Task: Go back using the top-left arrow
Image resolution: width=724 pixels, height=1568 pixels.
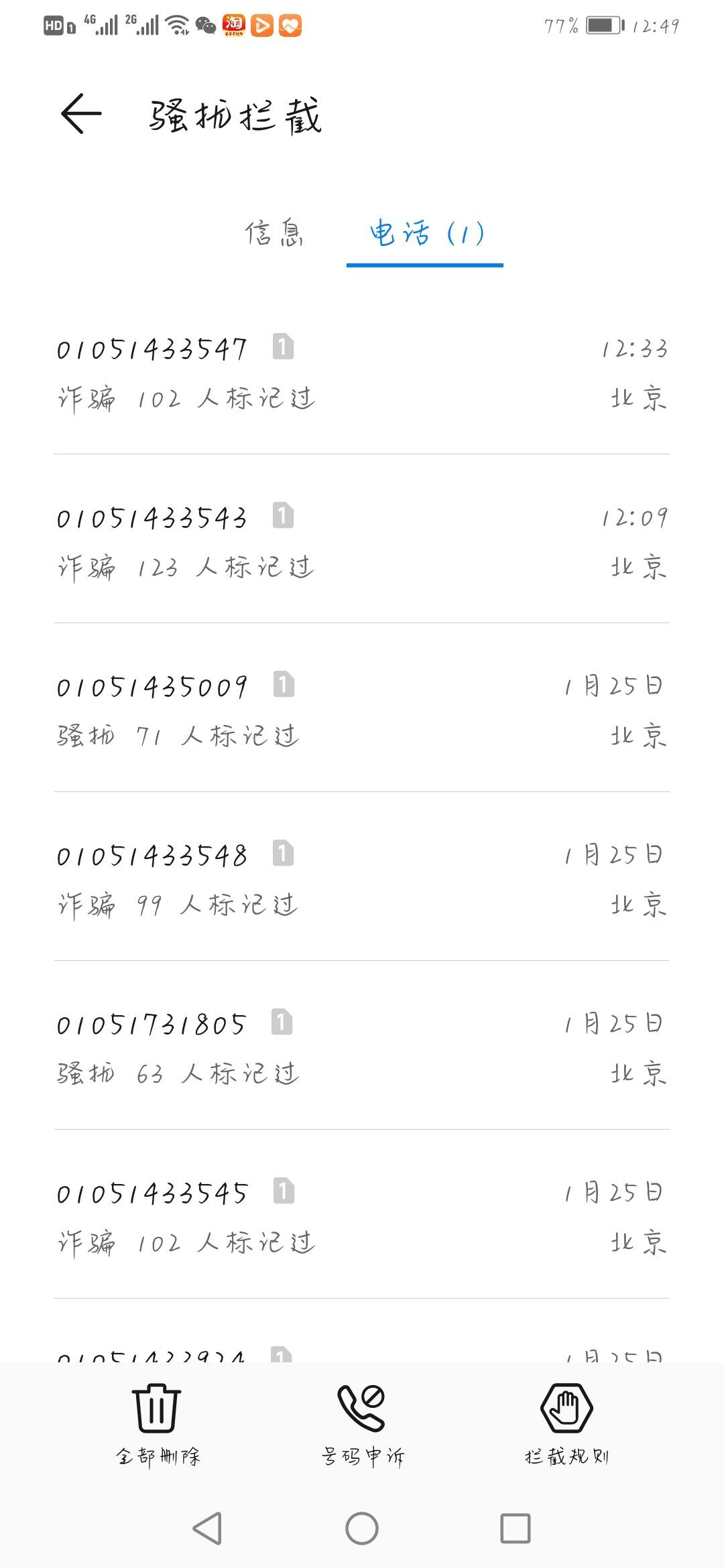Action: tap(81, 114)
